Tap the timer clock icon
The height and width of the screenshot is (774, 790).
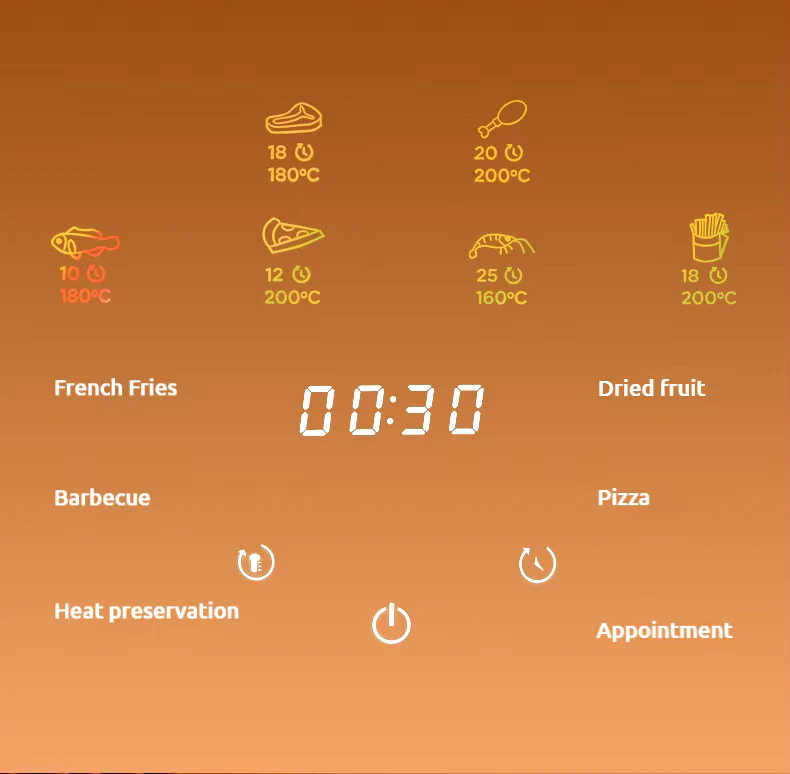tap(537, 564)
